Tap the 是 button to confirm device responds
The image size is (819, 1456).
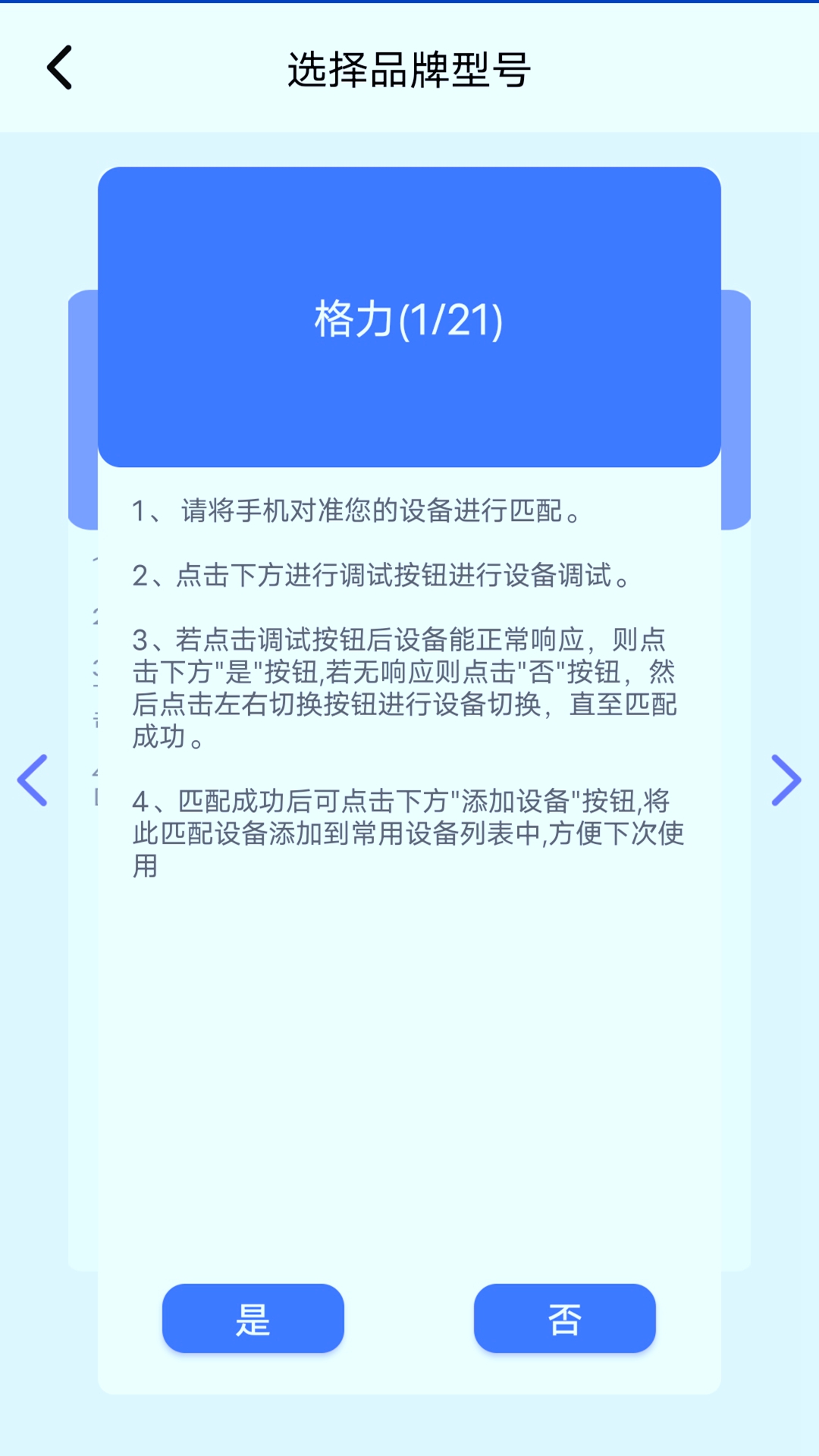253,1318
